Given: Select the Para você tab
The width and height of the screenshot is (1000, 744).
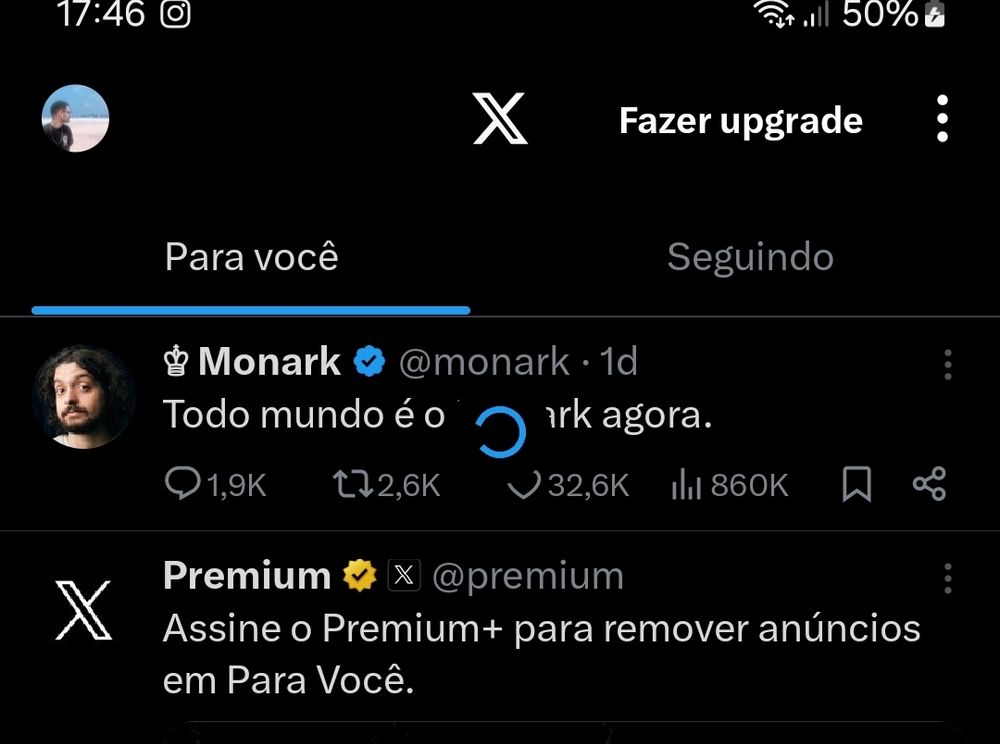Looking at the screenshot, I should [x=251, y=258].
